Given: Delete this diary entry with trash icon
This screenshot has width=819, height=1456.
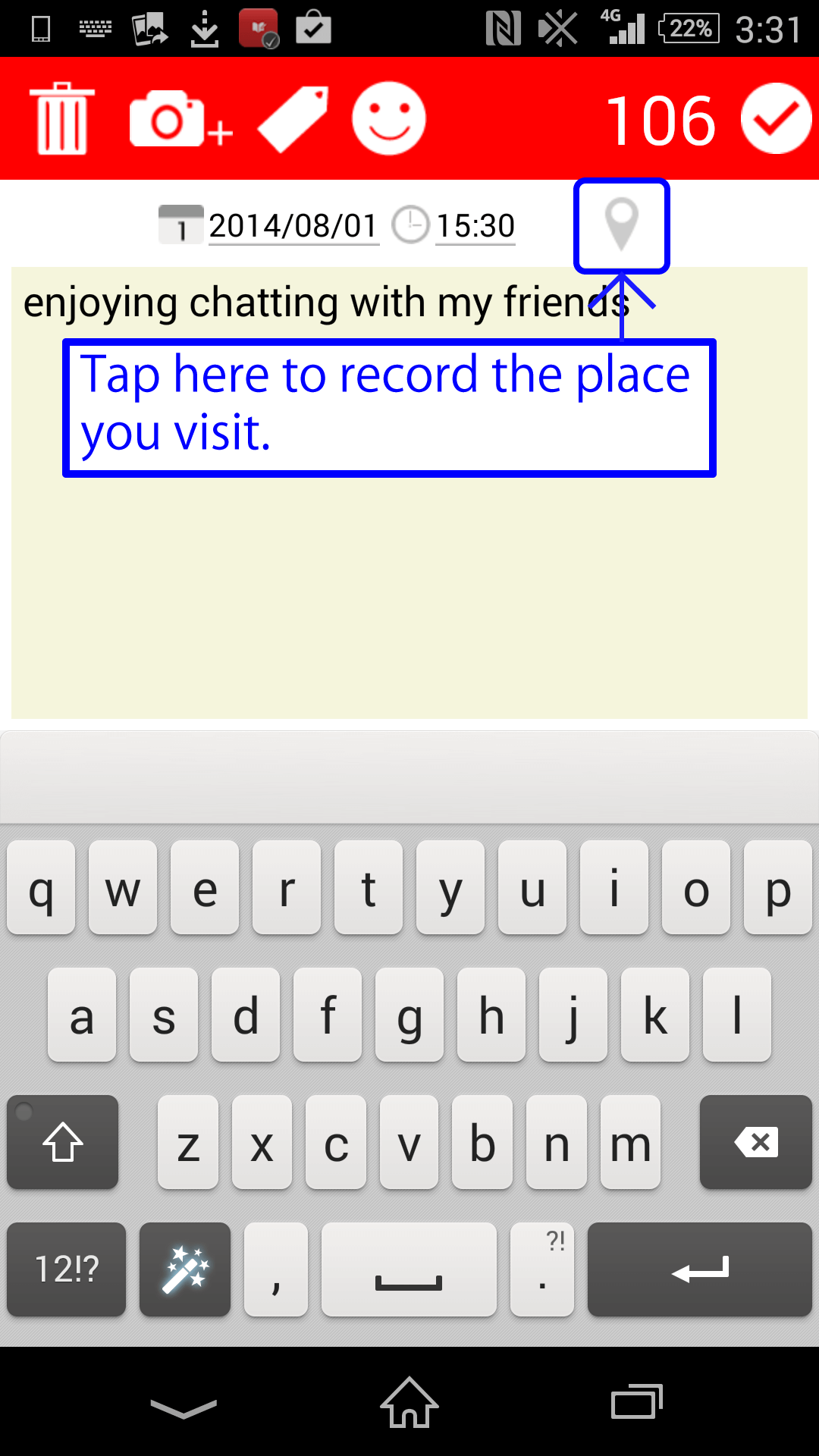Looking at the screenshot, I should (x=62, y=118).
